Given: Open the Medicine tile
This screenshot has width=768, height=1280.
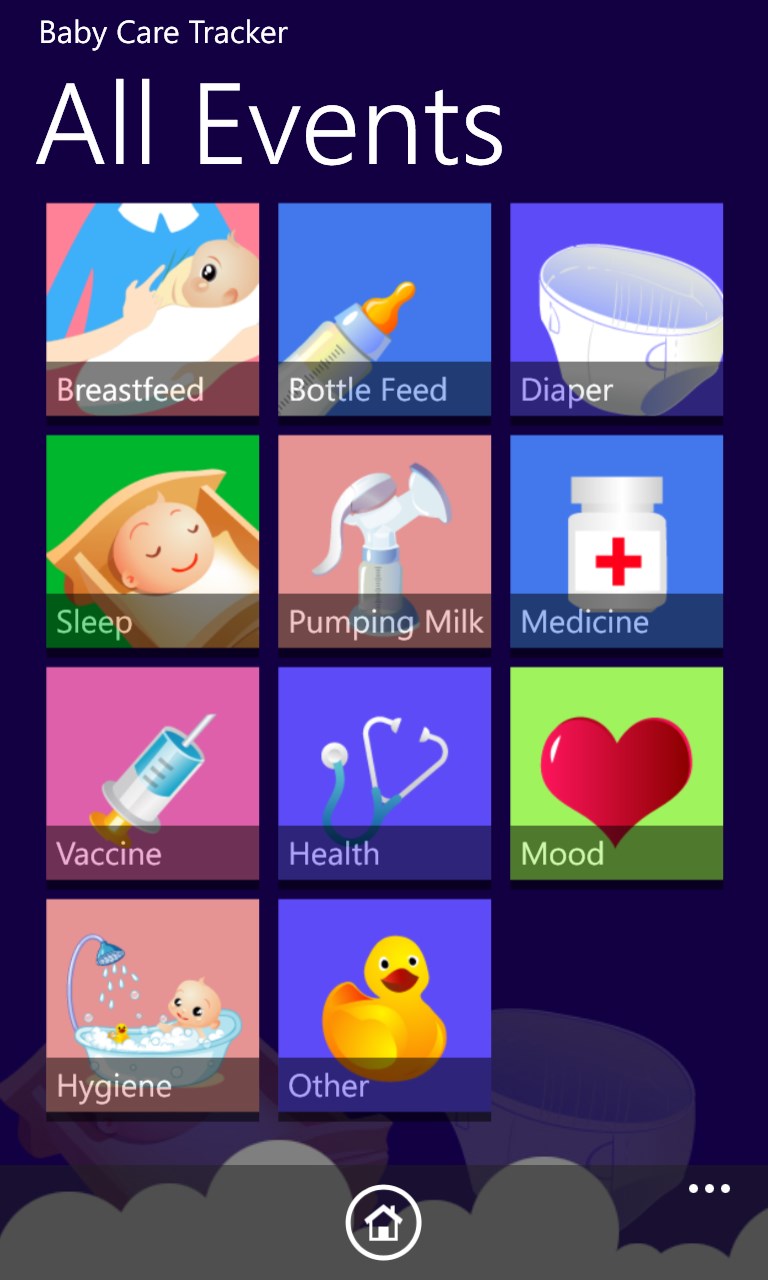Looking at the screenshot, I should tap(616, 541).
